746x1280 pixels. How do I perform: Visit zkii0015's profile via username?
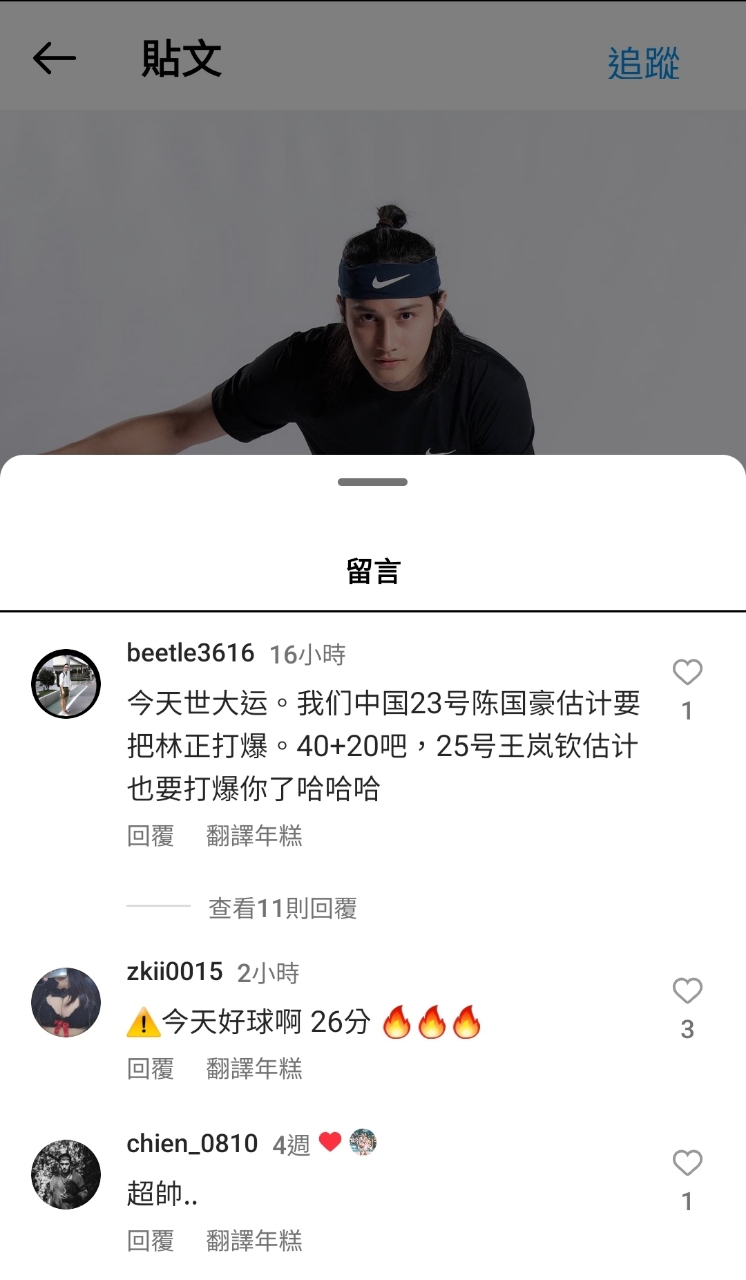click(175, 972)
